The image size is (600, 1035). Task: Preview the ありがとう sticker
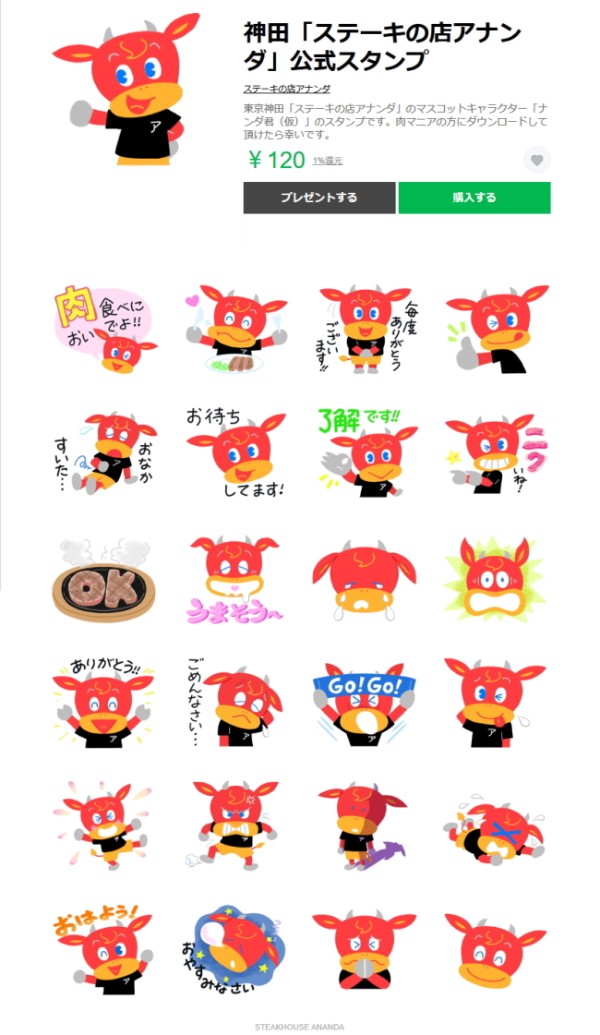pyautogui.click(x=103, y=703)
